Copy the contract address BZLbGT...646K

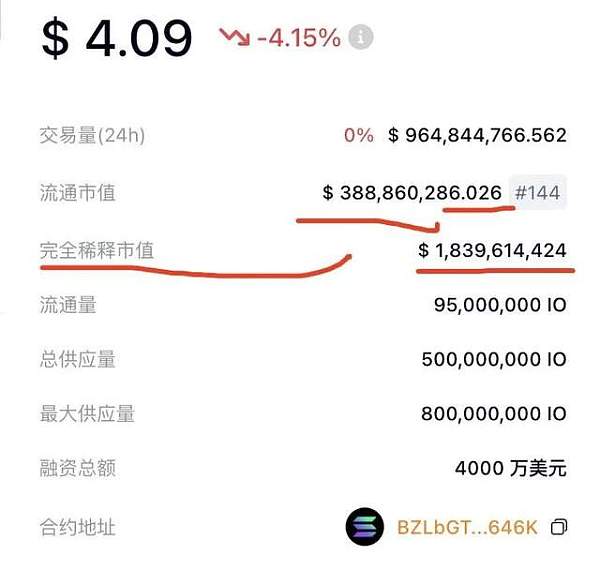click(x=559, y=526)
